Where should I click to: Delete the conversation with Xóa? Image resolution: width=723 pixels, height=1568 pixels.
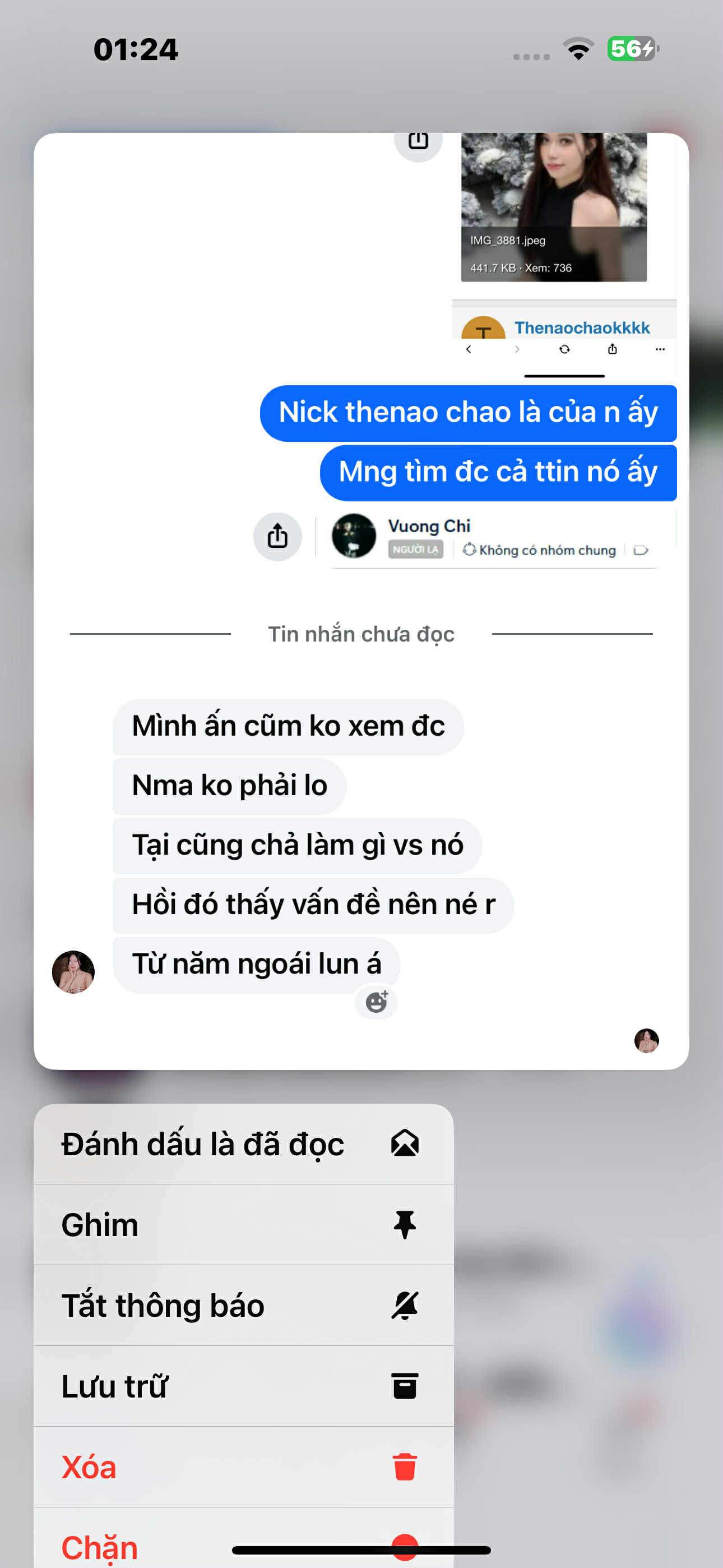click(x=243, y=1467)
